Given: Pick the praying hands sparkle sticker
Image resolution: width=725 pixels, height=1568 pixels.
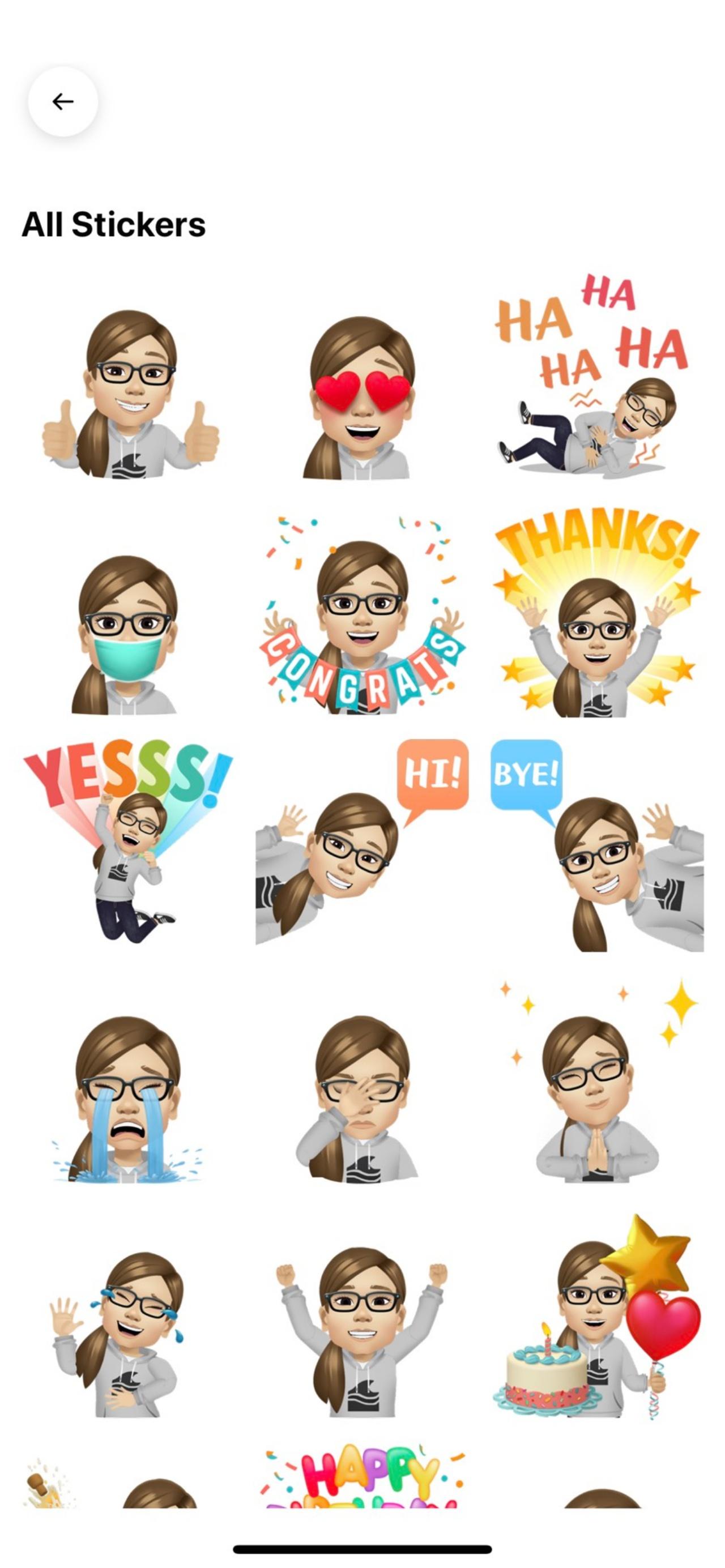Looking at the screenshot, I should point(595,1087).
